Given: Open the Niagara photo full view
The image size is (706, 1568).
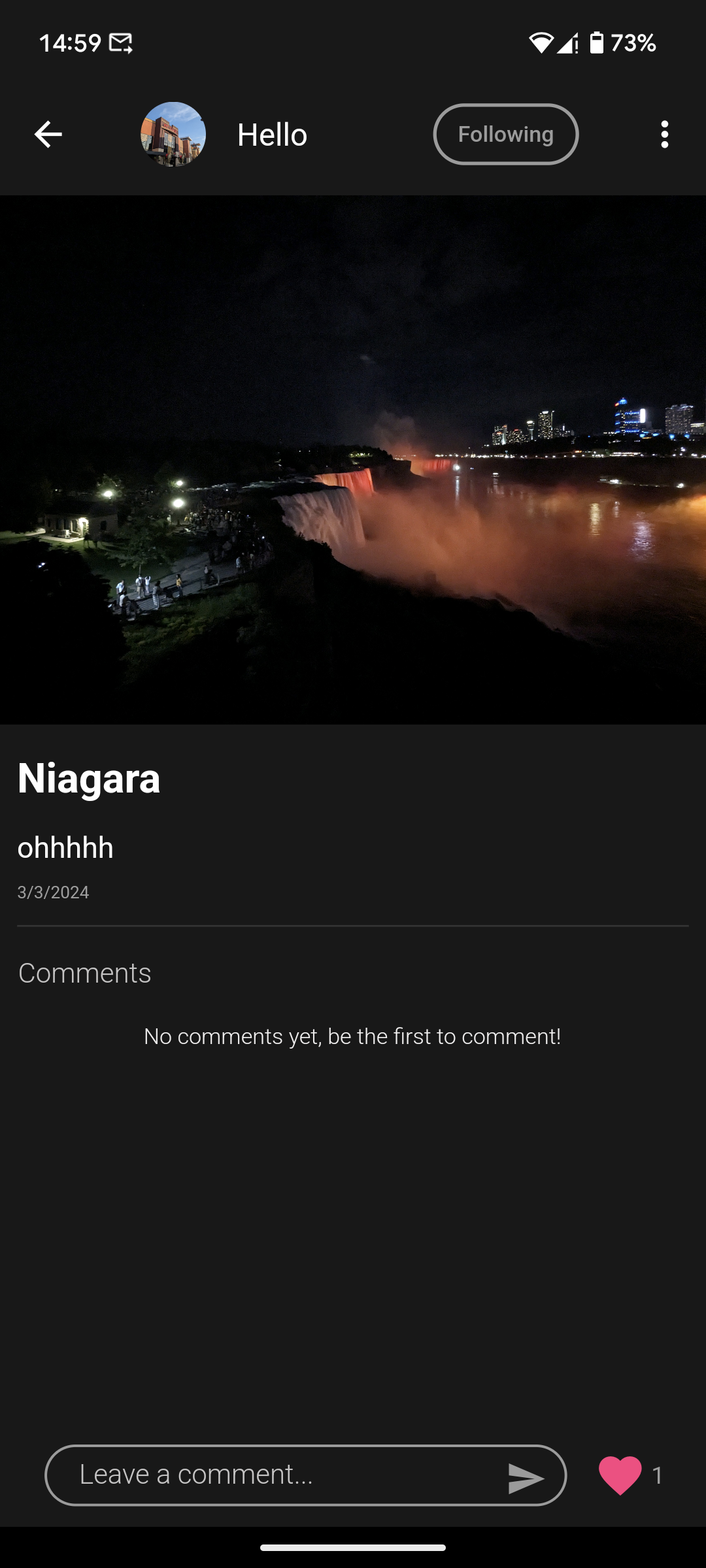Looking at the screenshot, I should pos(353,460).
